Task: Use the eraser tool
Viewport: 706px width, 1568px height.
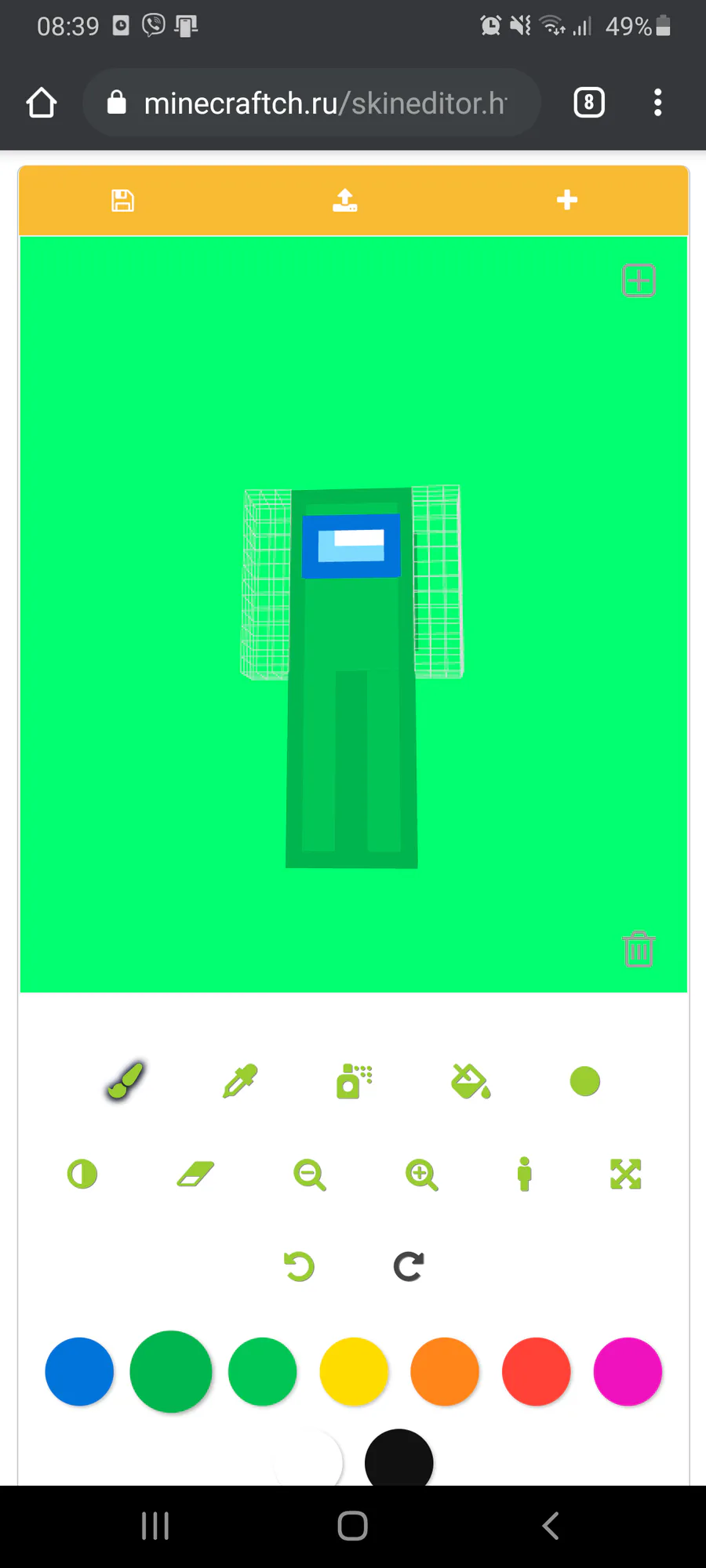Action: (195, 1174)
